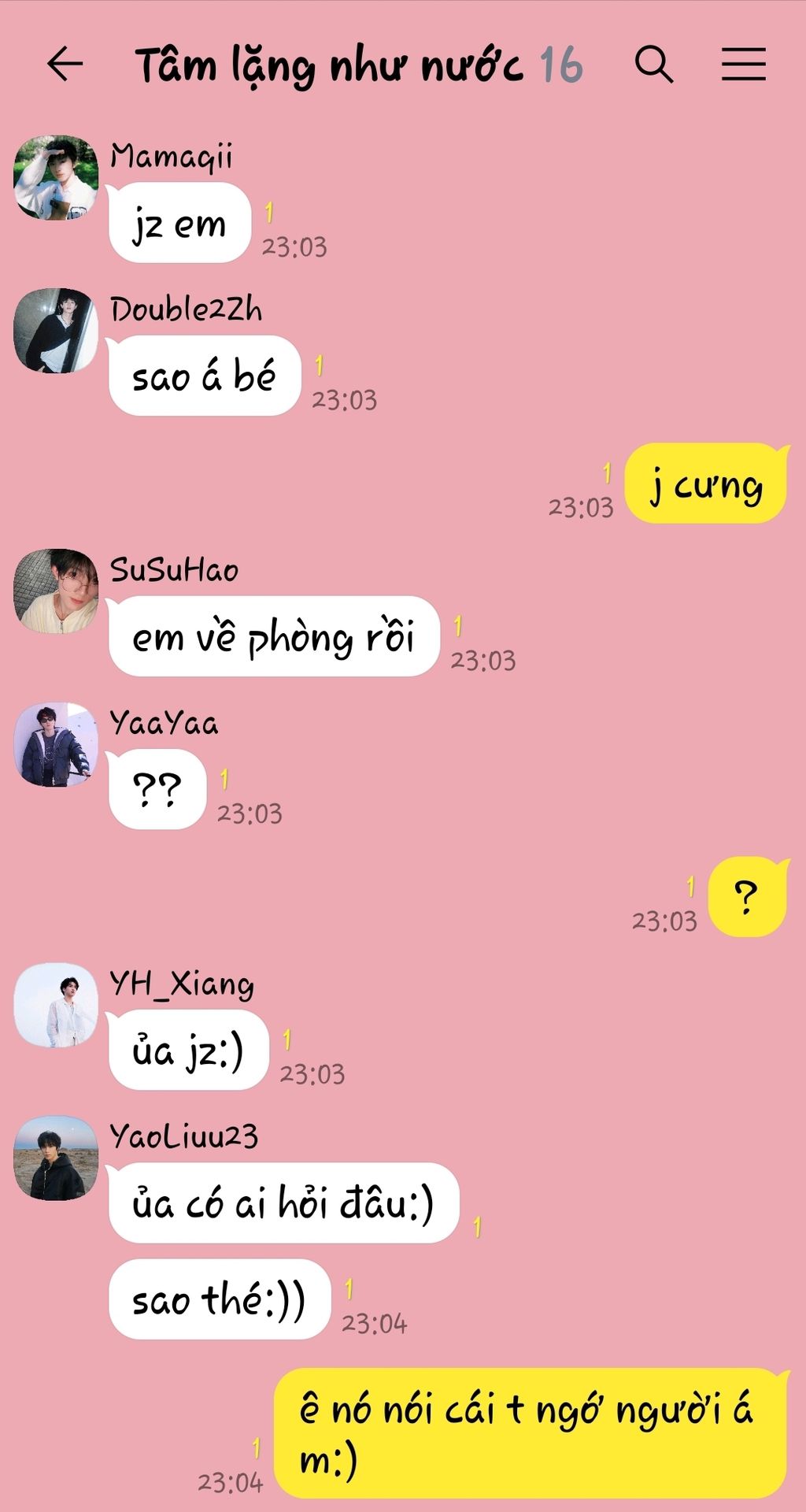Go back using the arrow
The height and width of the screenshot is (1512, 806).
pos(65,64)
